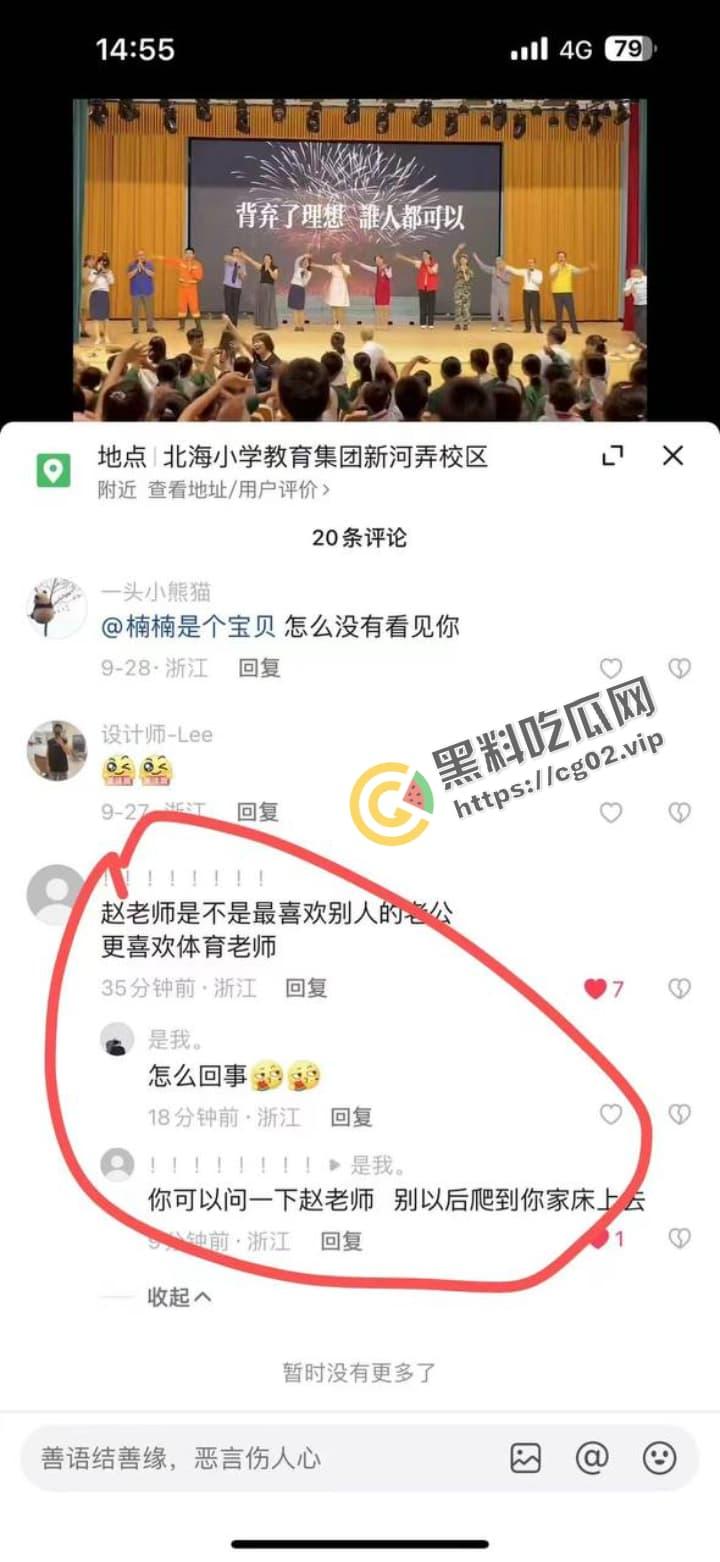Attach an image to the comment

coord(525,1458)
